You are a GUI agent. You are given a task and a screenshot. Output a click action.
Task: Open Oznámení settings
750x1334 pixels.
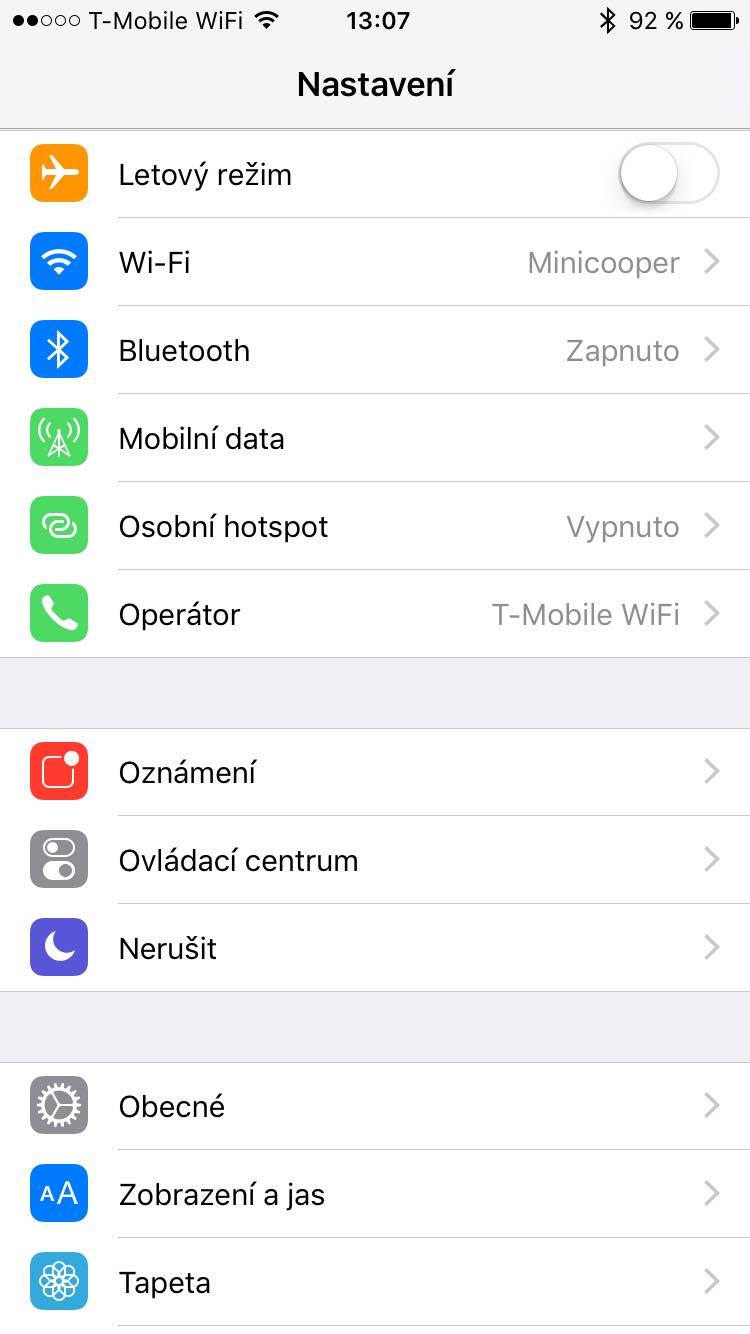375,772
